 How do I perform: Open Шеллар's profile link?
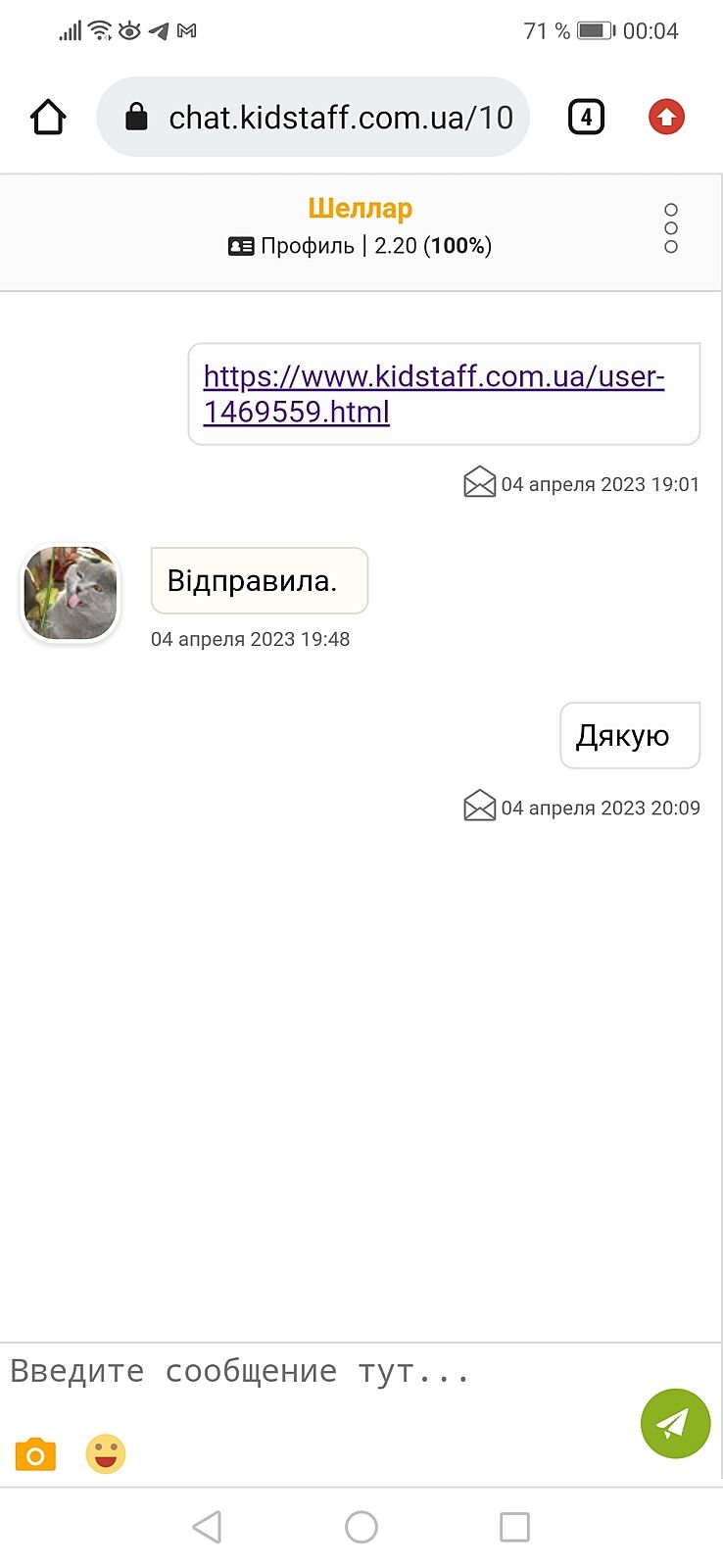[x=292, y=246]
